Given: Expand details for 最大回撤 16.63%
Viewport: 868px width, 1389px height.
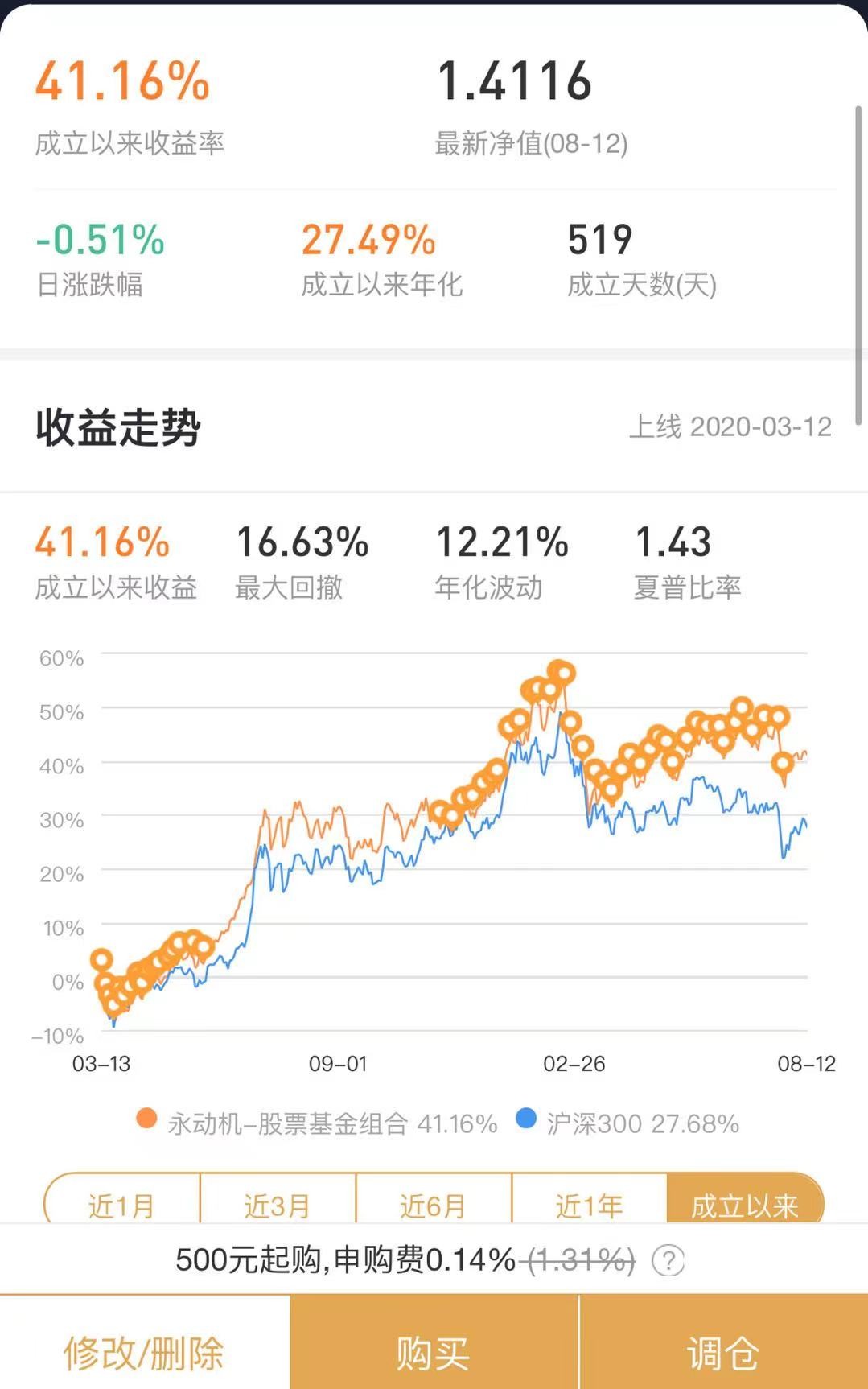Looking at the screenshot, I should (300, 559).
